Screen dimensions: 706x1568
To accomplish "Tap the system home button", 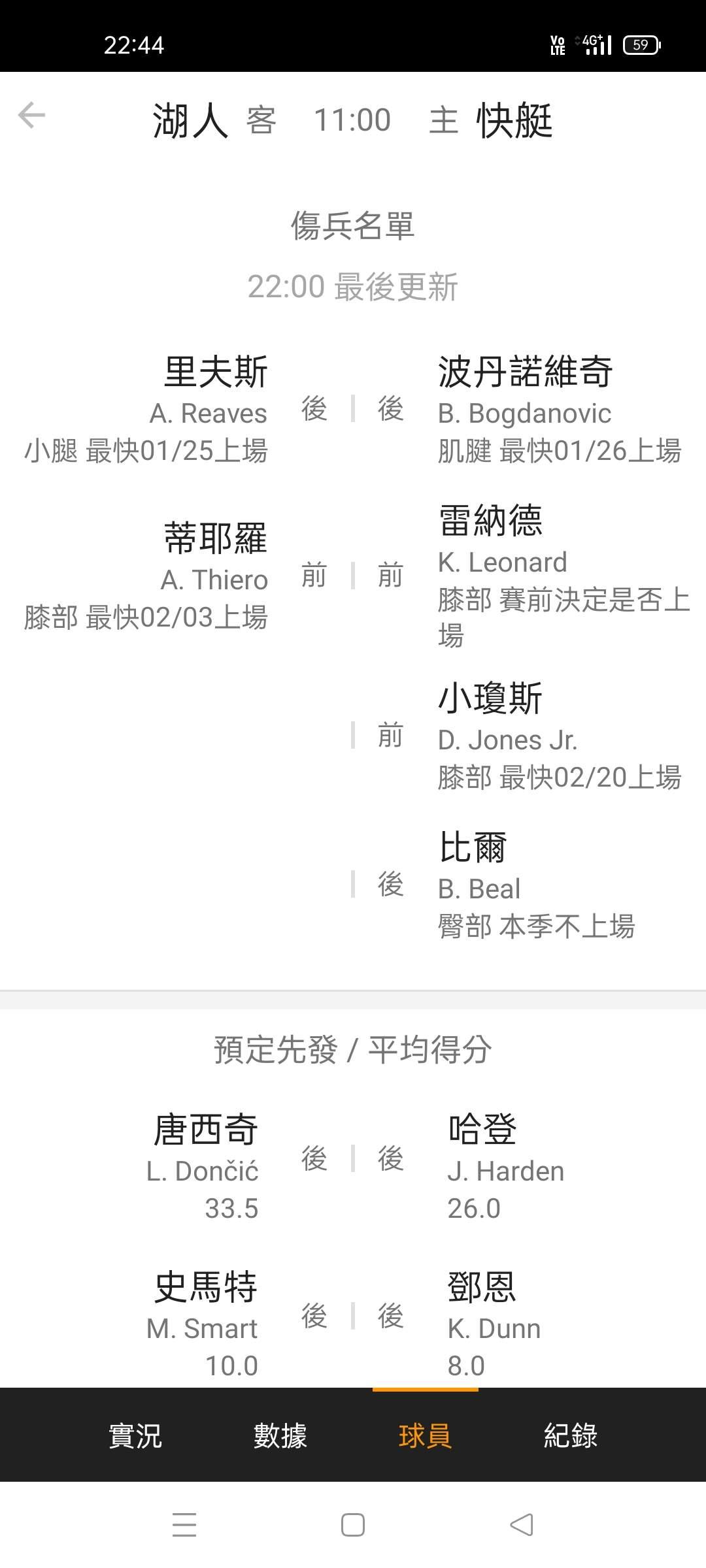I will (x=353, y=1526).
